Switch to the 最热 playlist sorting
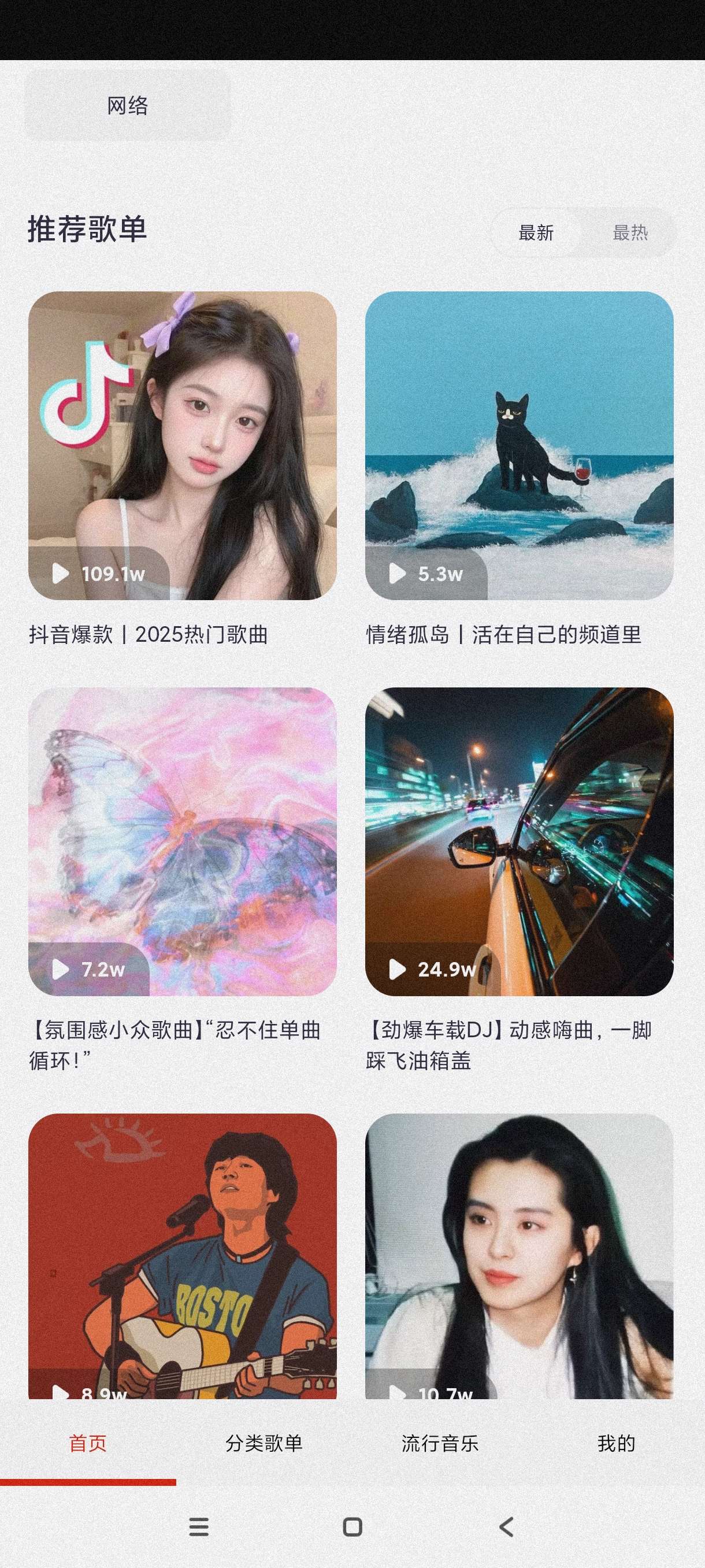 pyautogui.click(x=630, y=232)
